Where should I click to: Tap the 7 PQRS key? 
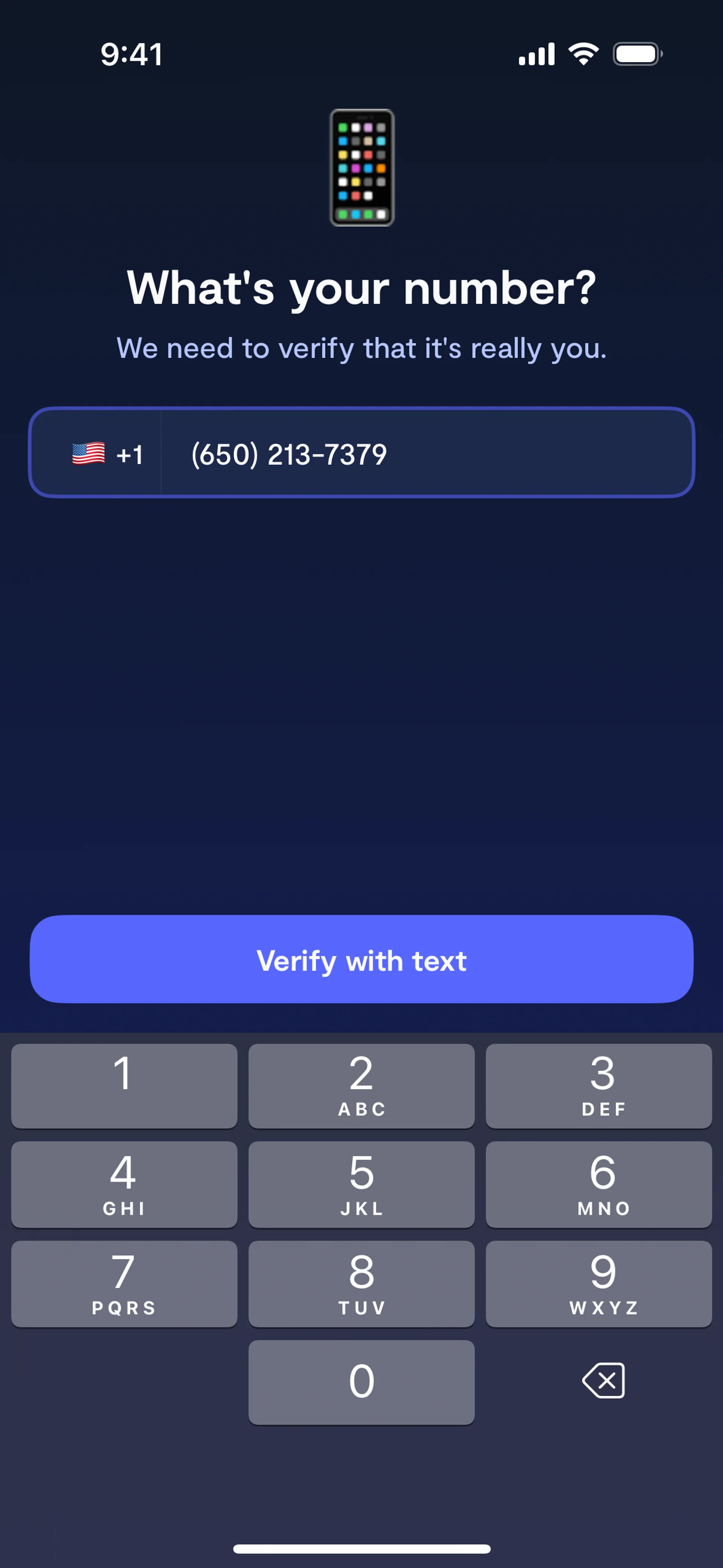[124, 1284]
